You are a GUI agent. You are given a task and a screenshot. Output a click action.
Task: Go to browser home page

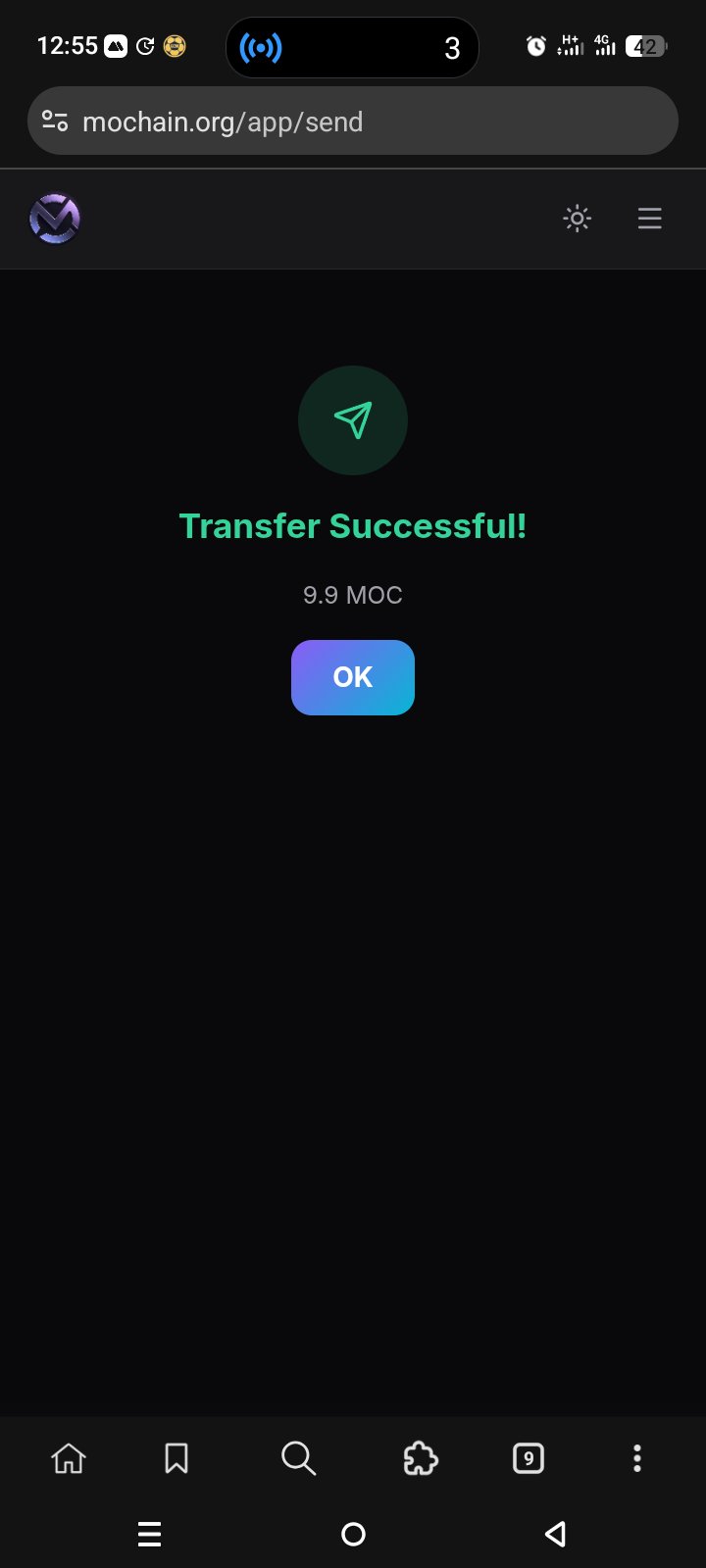(x=69, y=1458)
